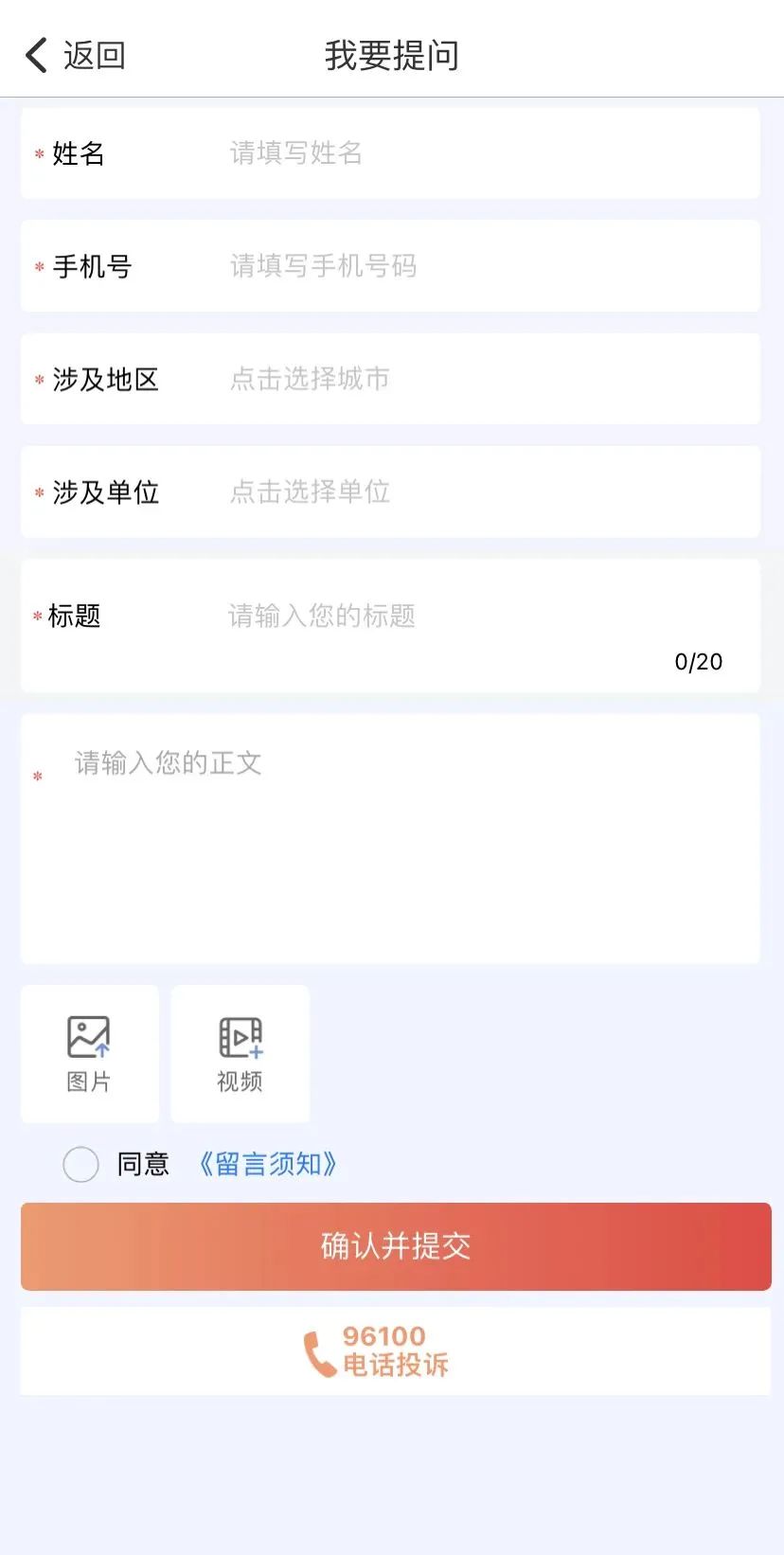This screenshot has height=1555, width=784.
Task: Tap the back chevron arrow icon
Action: [x=35, y=54]
